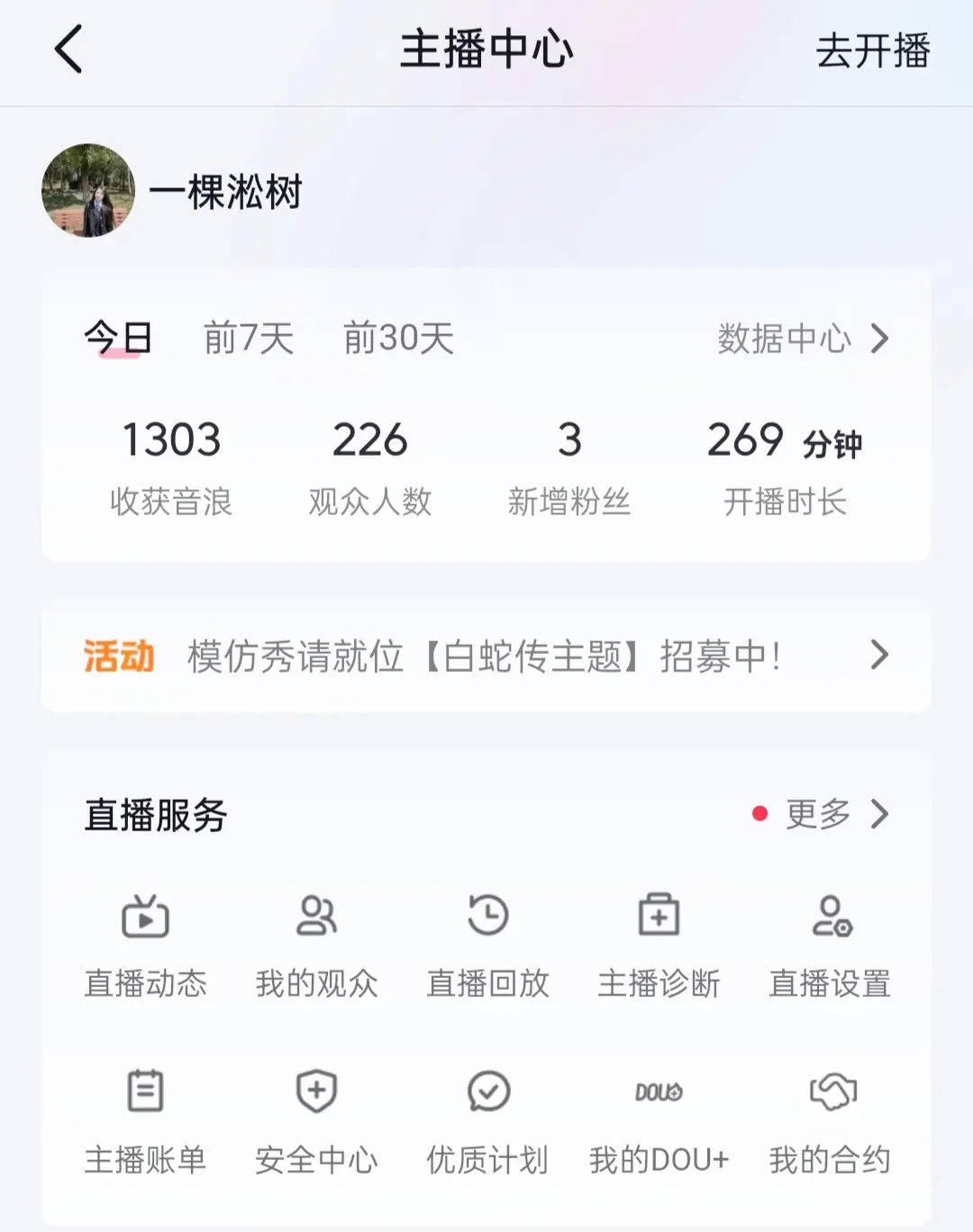Switch to 前7天 statistics tab
Screen dimensions: 973x1232
[246, 338]
